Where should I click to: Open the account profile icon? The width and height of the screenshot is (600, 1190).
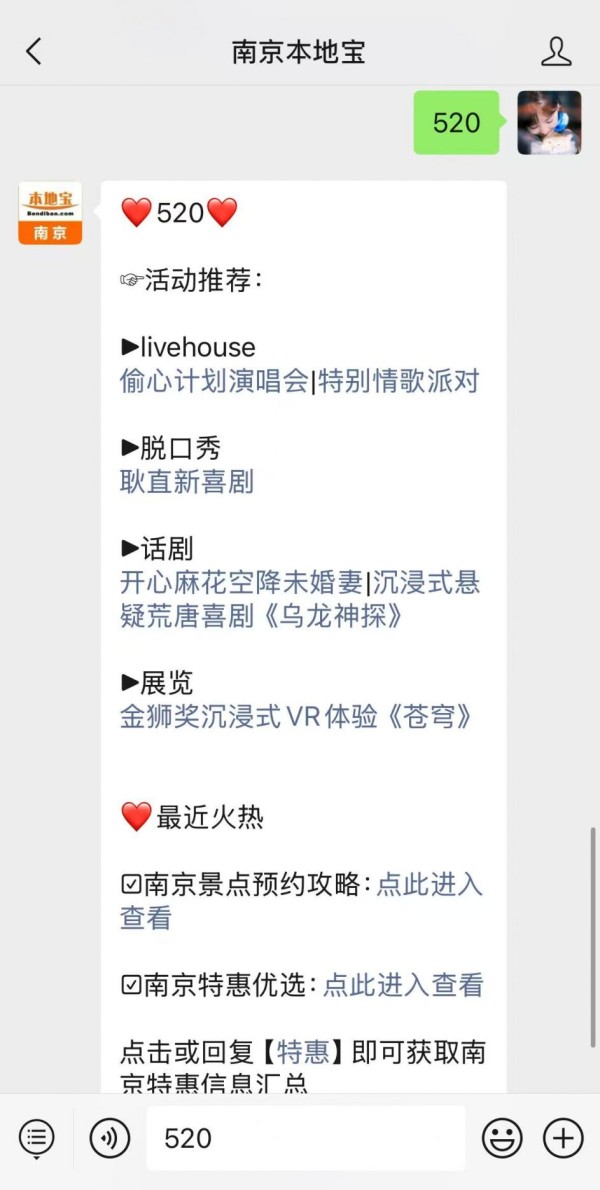(556, 52)
